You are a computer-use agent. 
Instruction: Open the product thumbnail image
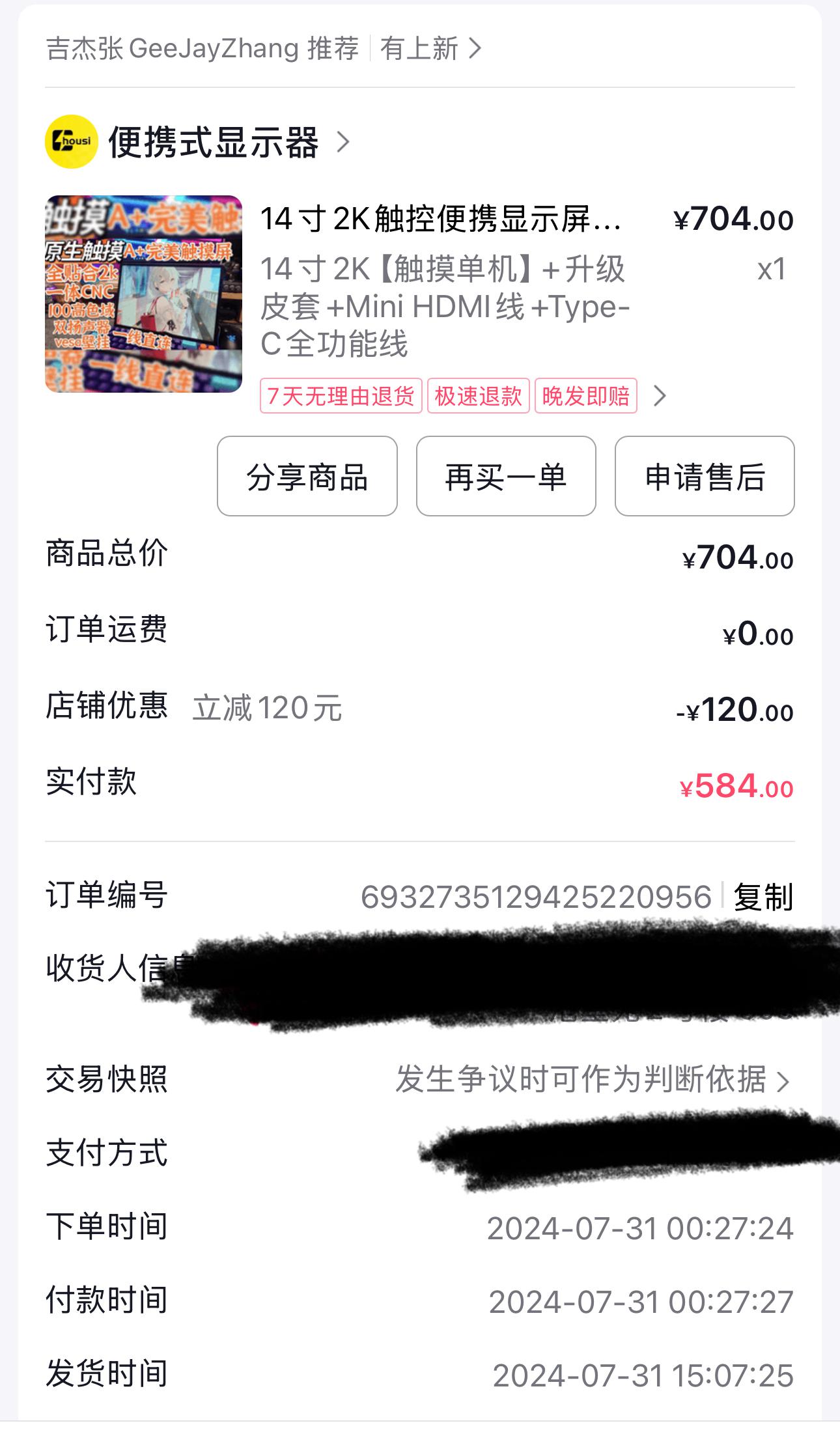click(x=143, y=294)
